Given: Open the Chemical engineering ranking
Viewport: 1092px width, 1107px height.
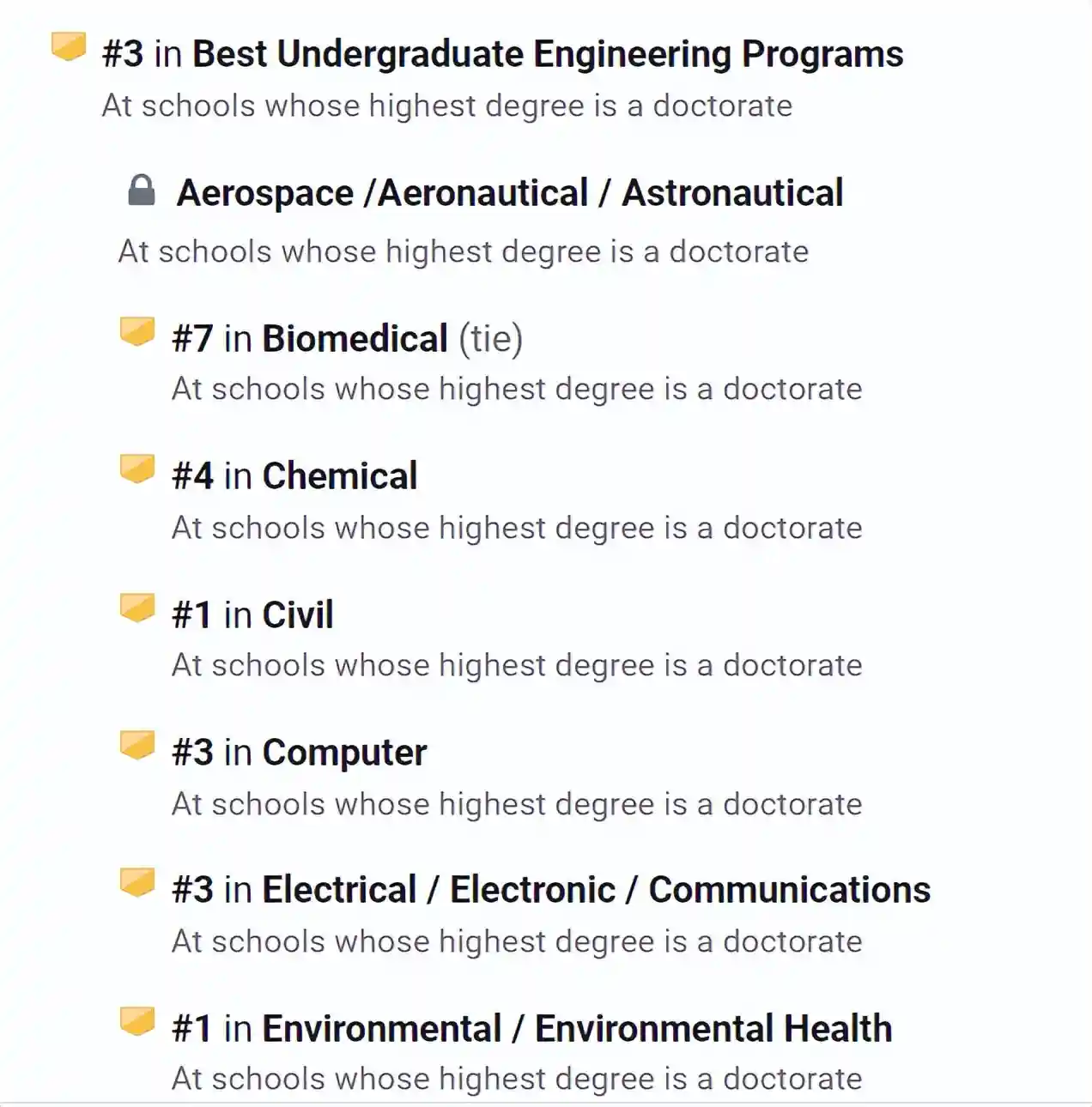Looking at the screenshot, I should click(339, 476).
